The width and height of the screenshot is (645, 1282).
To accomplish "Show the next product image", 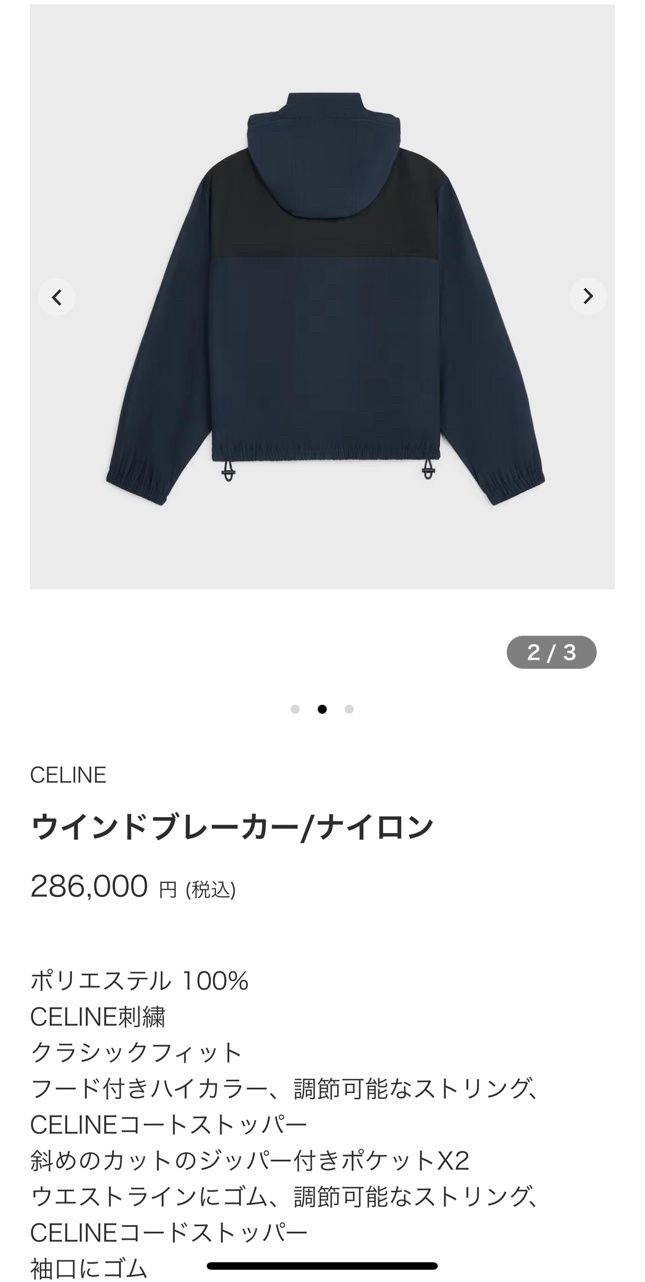I will click(x=588, y=296).
